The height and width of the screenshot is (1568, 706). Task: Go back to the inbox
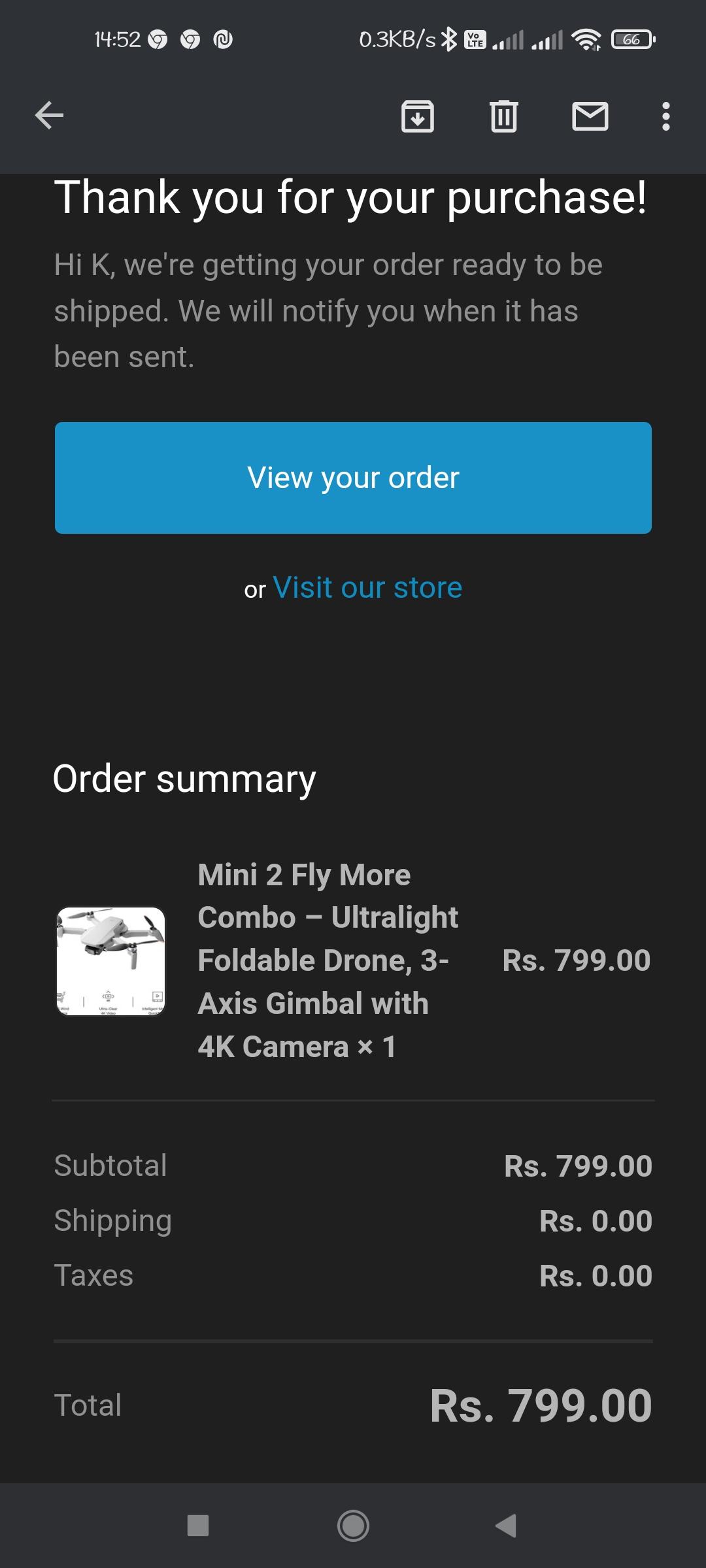(49, 116)
